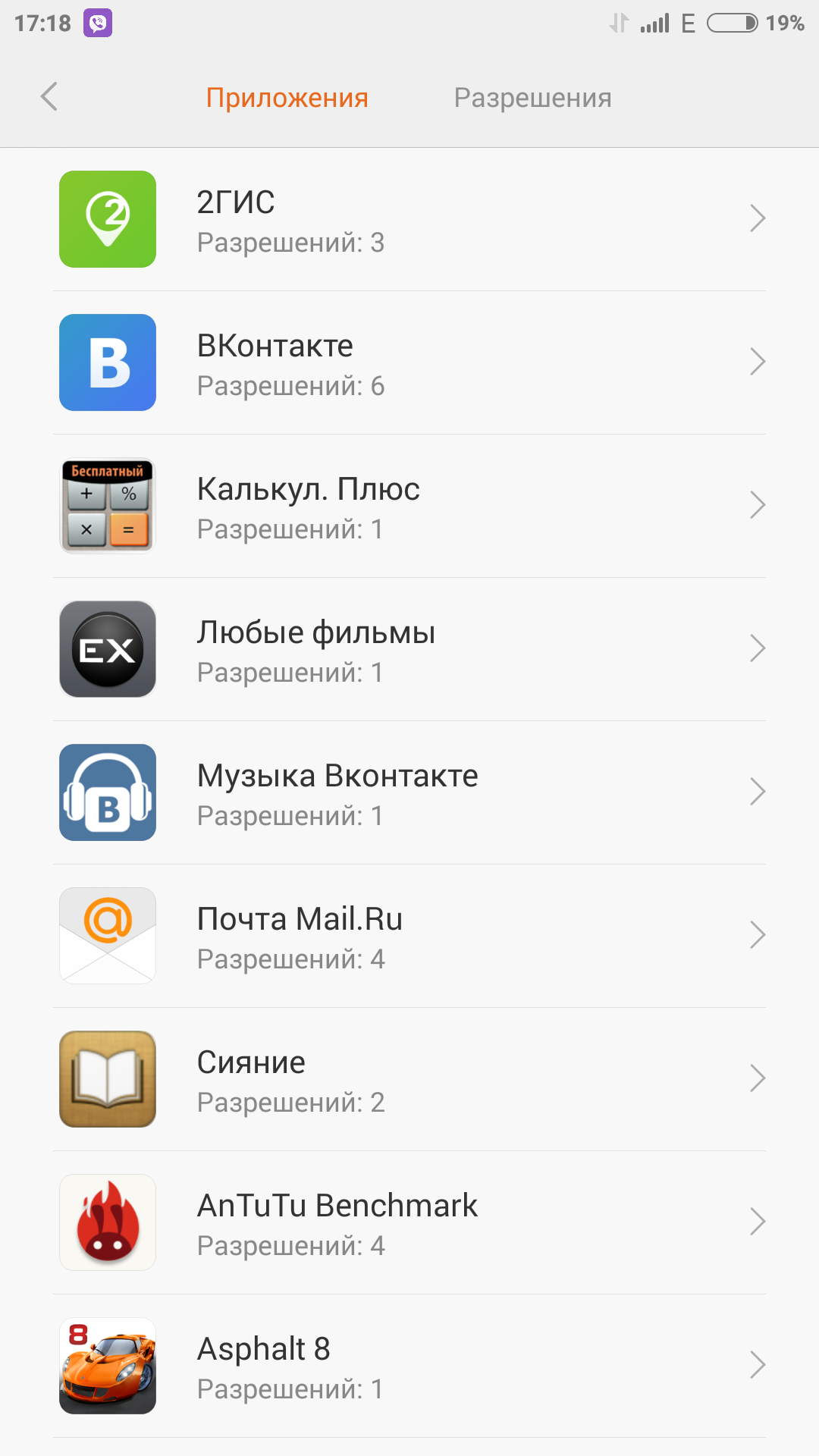819x1456 pixels.
Task: View Asphalt 8 permissions
Action: click(409, 1366)
